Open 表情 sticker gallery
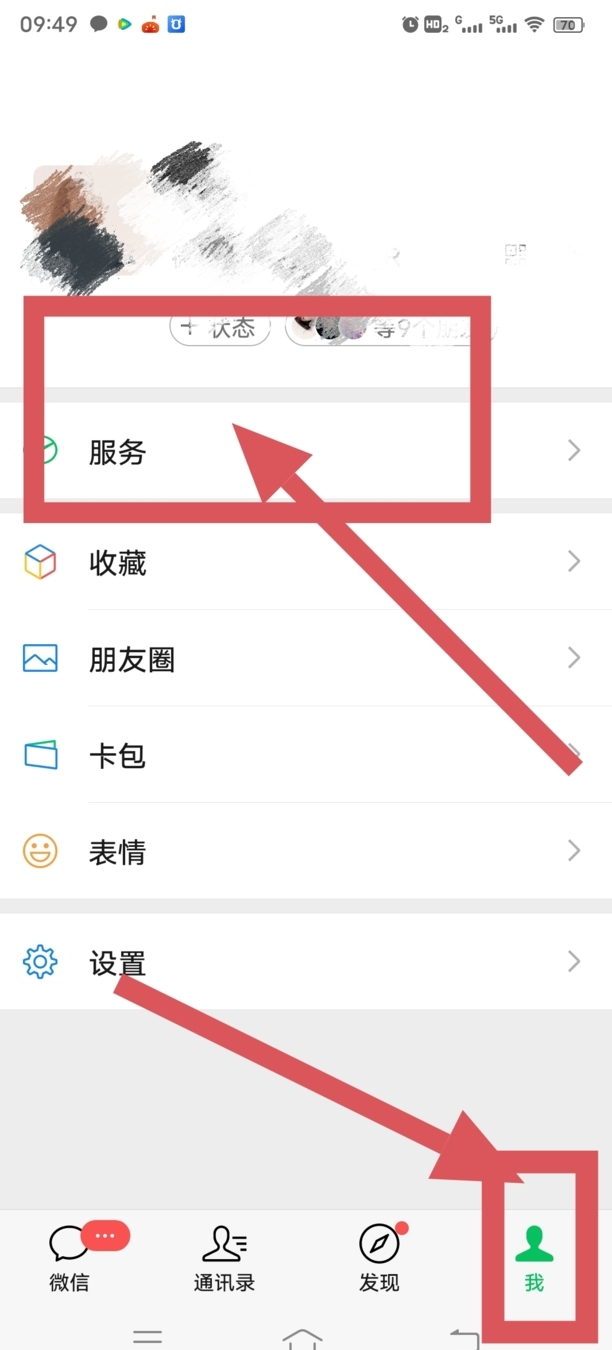The image size is (612, 1350). [x=300, y=852]
